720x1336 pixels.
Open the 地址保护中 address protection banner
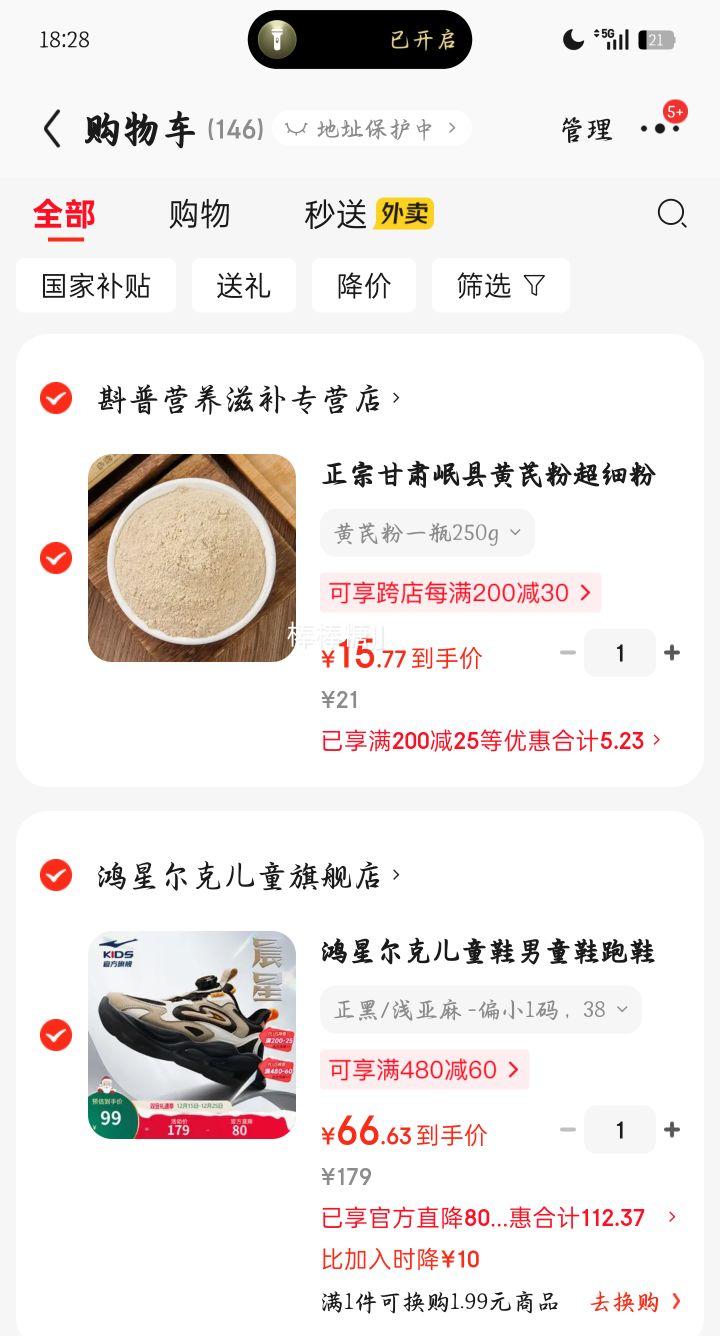coord(370,129)
